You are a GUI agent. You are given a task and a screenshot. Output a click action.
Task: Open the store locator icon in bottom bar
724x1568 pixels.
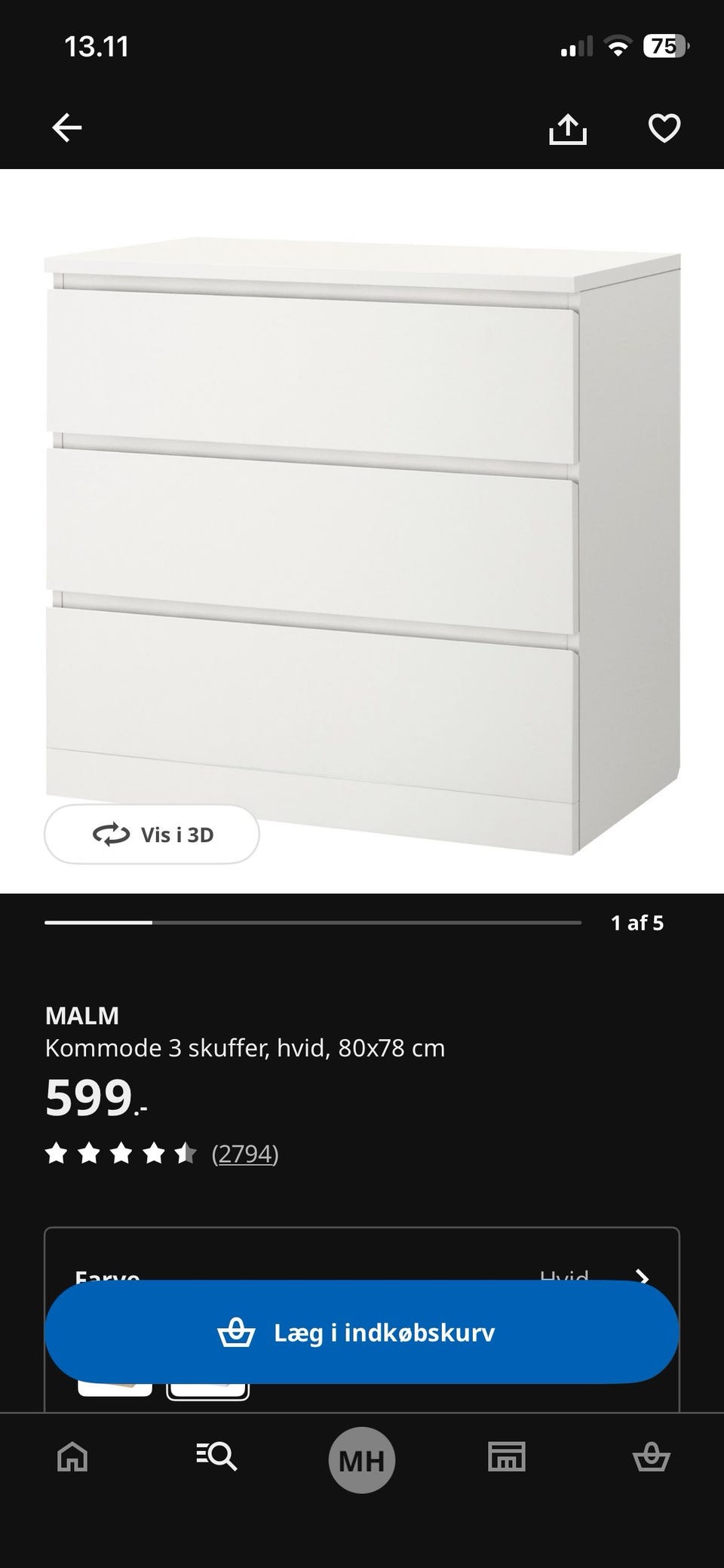coord(508,1458)
